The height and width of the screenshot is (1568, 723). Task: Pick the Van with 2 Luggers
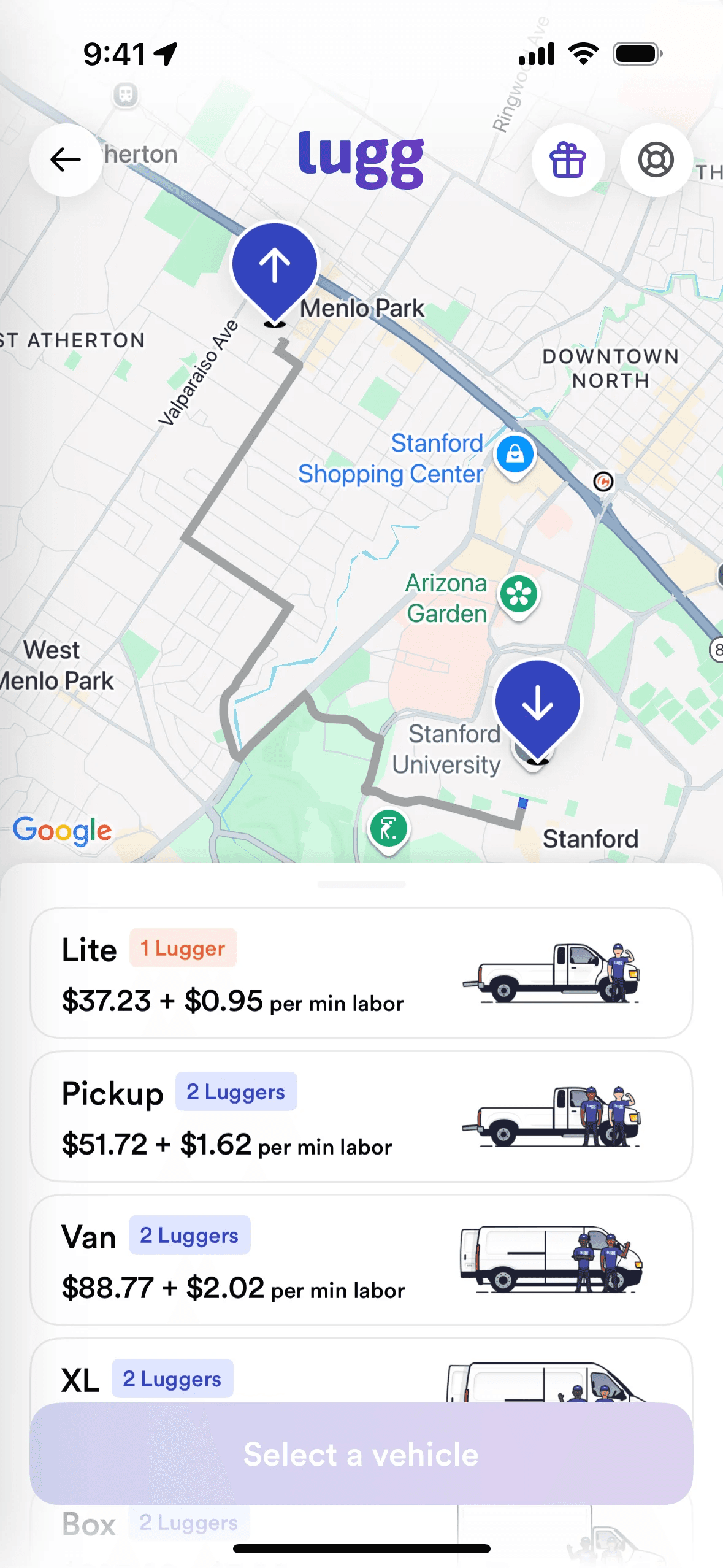click(361, 1260)
